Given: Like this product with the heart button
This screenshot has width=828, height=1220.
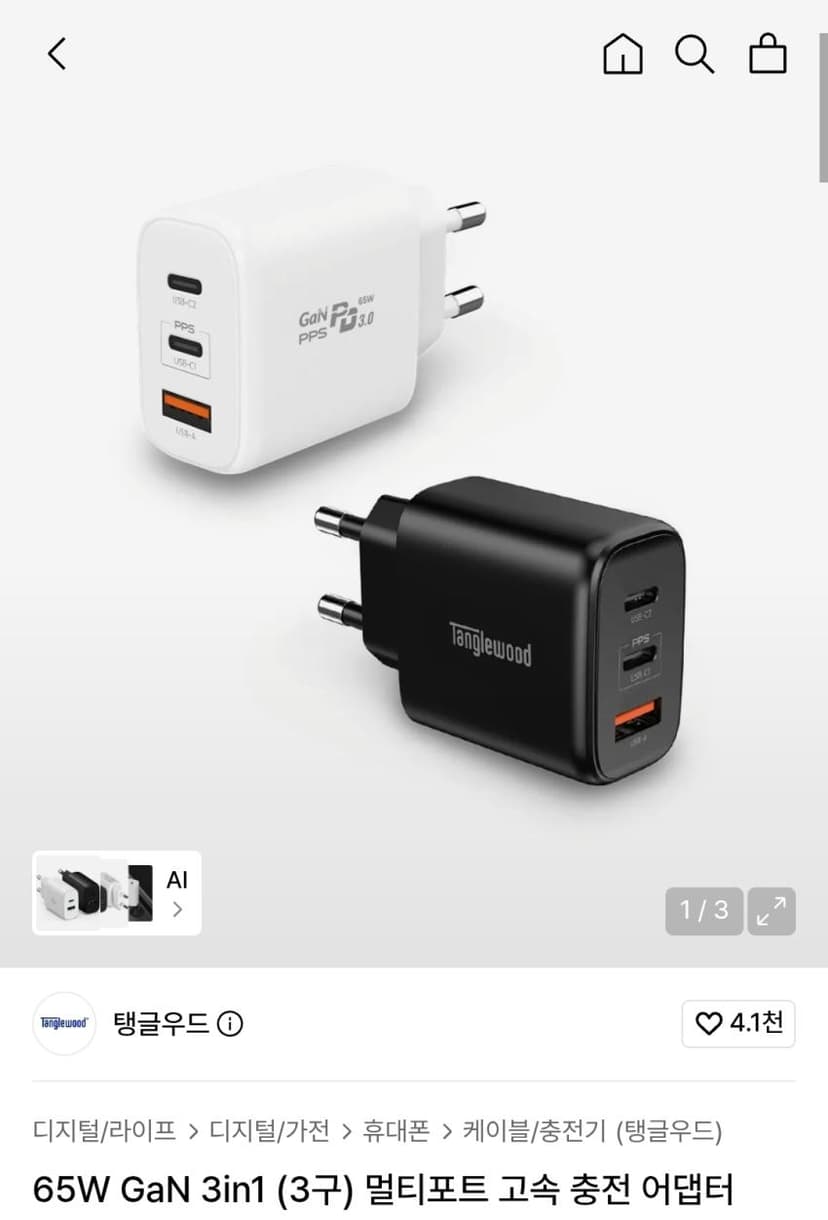Looking at the screenshot, I should tap(739, 1023).
